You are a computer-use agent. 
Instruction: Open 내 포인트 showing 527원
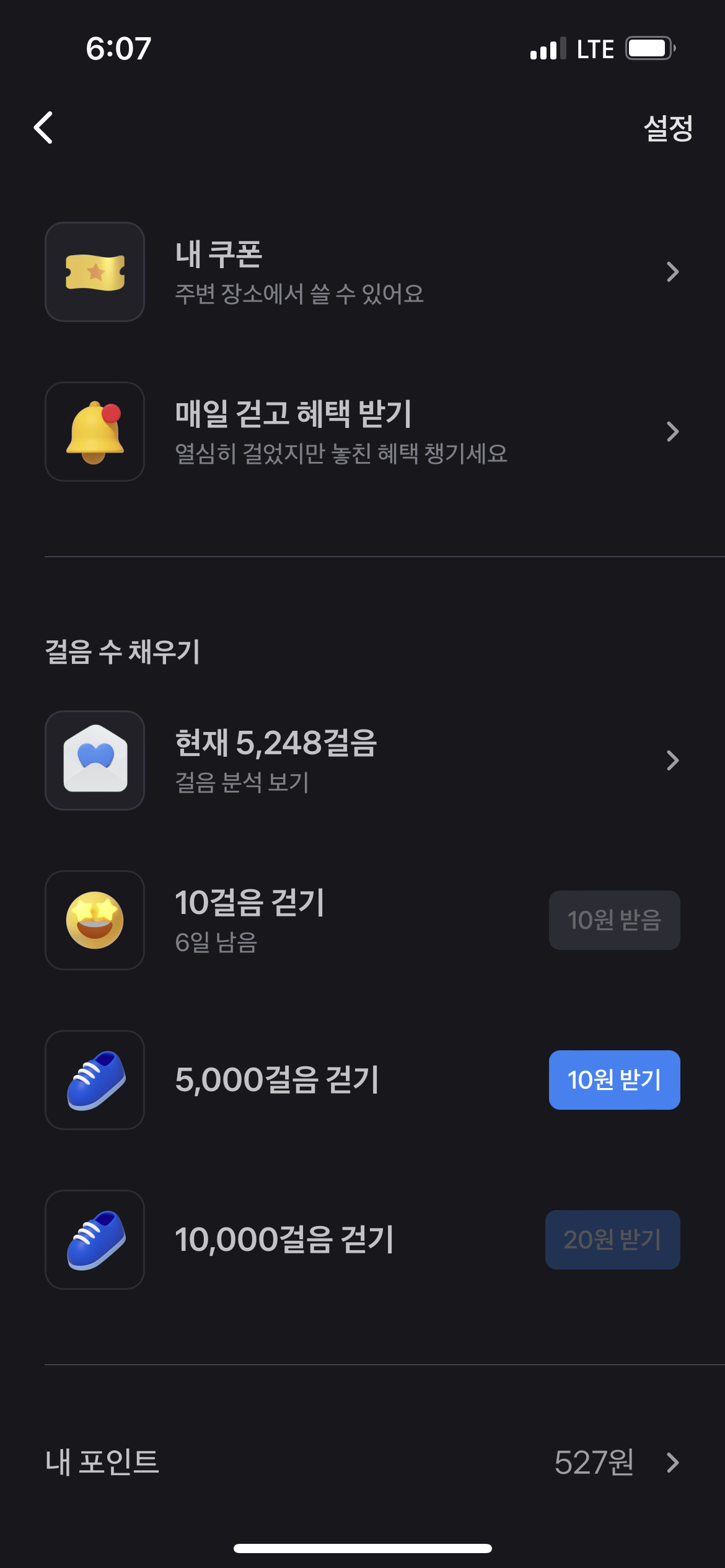[x=362, y=1462]
